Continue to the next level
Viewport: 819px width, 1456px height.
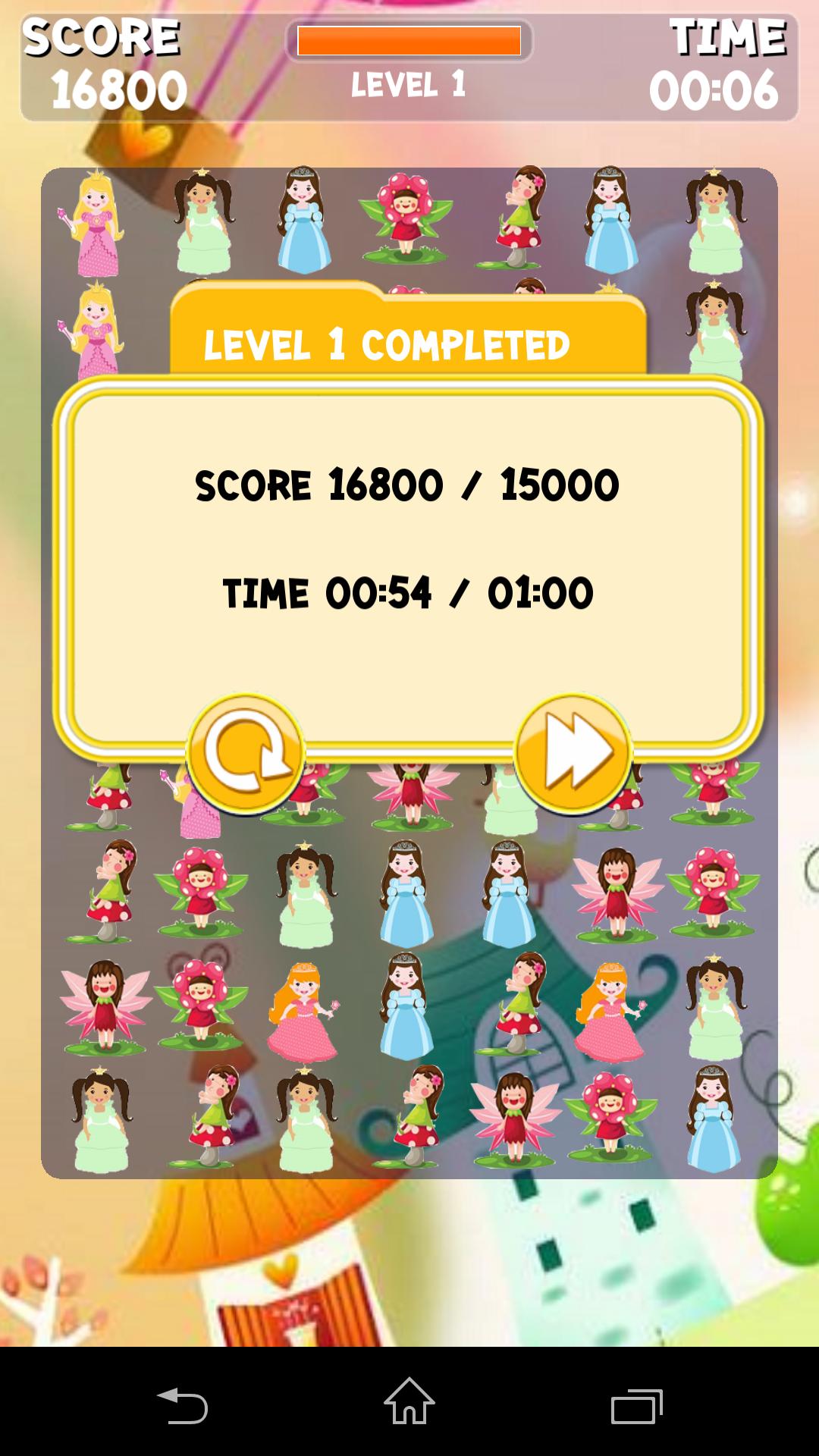click(x=573, y=754)
